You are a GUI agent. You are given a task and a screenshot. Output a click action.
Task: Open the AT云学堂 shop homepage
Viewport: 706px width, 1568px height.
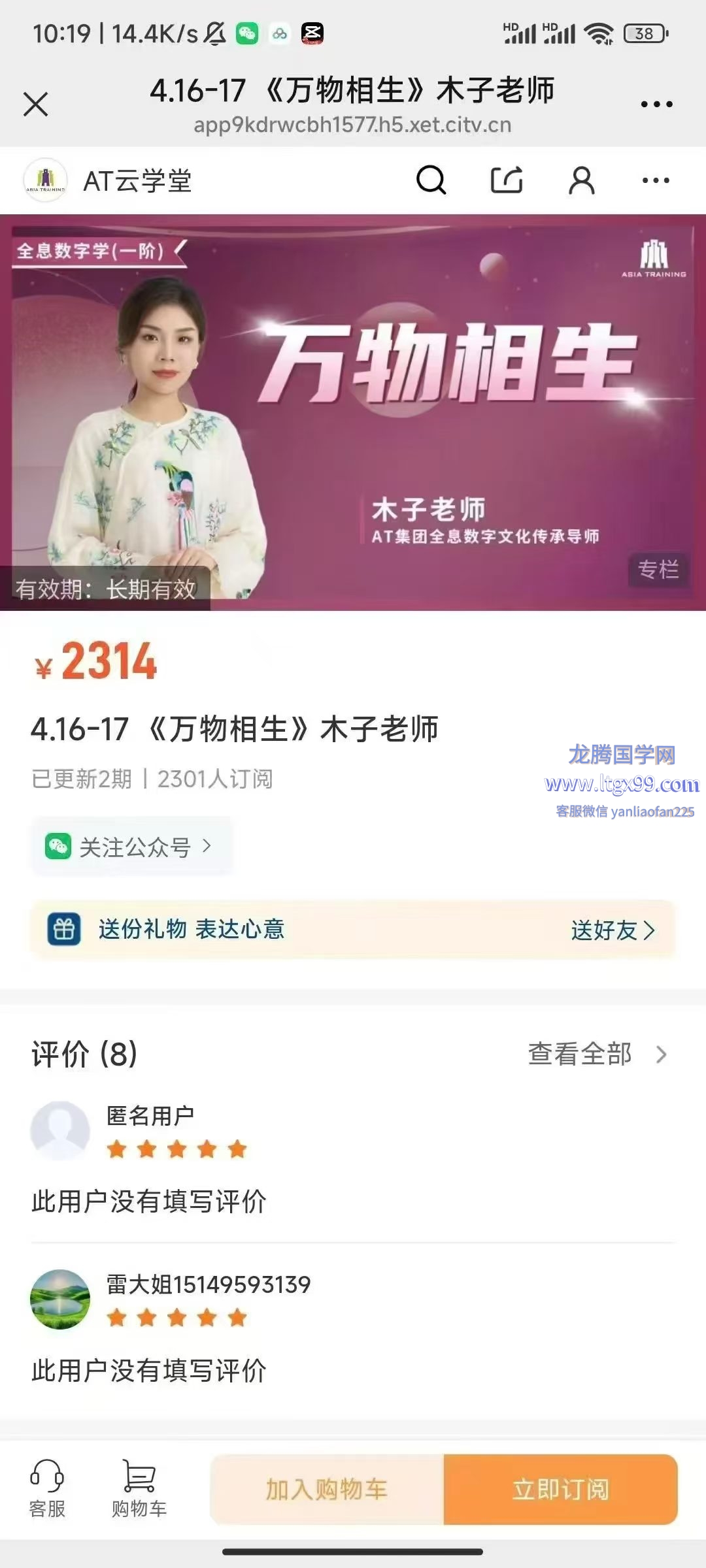coord(108,180)
